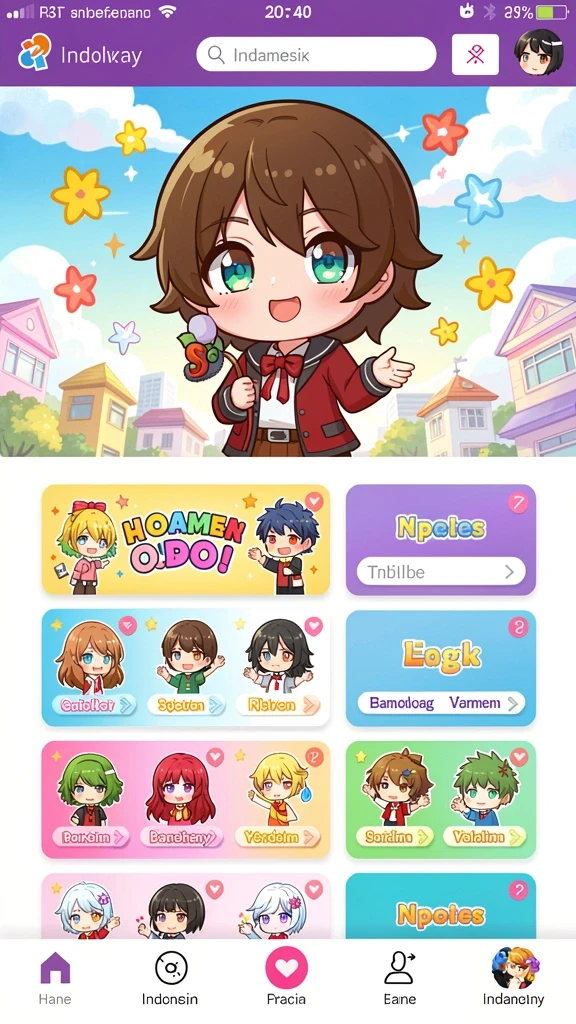Image resolution: width=576 pixels, height=1024 pixels.
Task: Go to the Eane tab
Action: click(x=400, y=978)
